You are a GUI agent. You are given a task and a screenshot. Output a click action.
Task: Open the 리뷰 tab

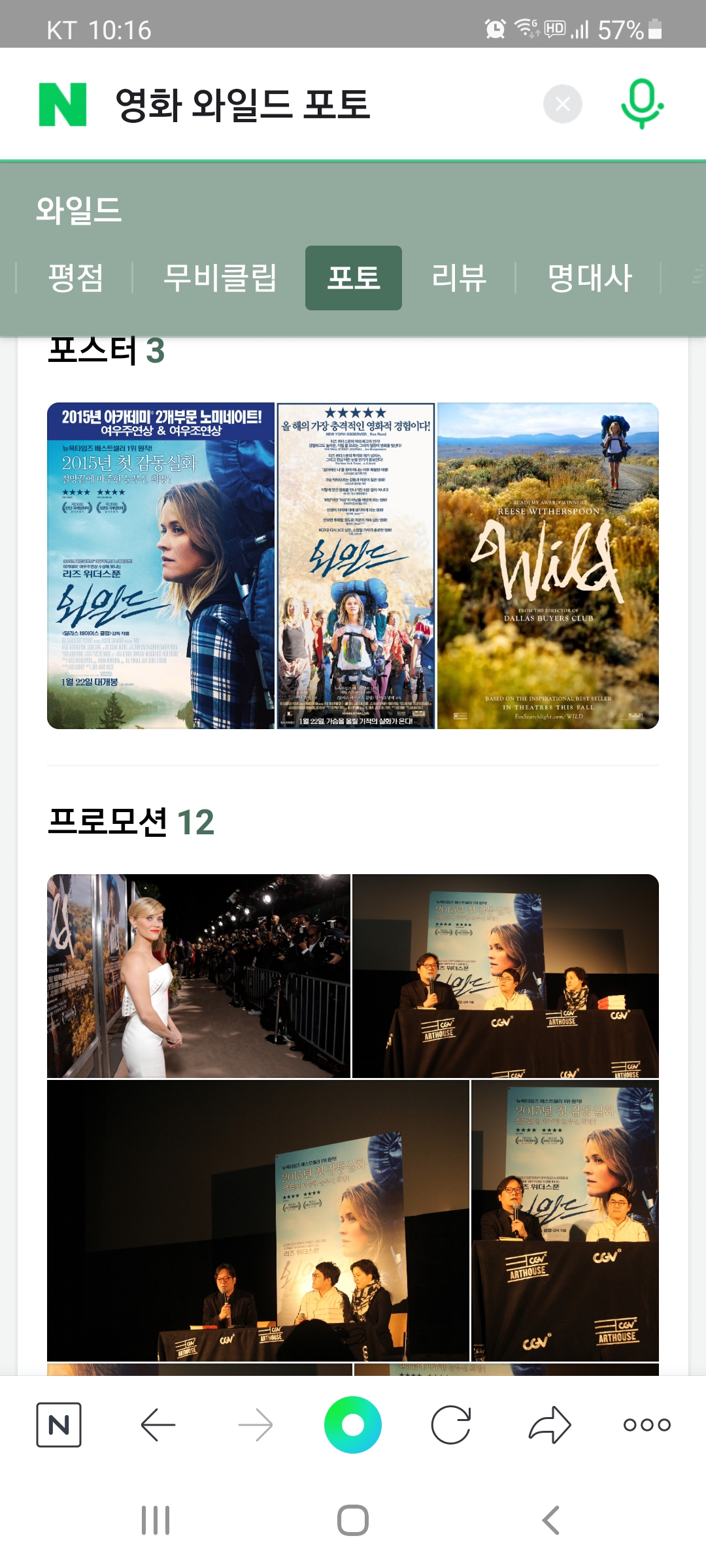click(459, 278)
